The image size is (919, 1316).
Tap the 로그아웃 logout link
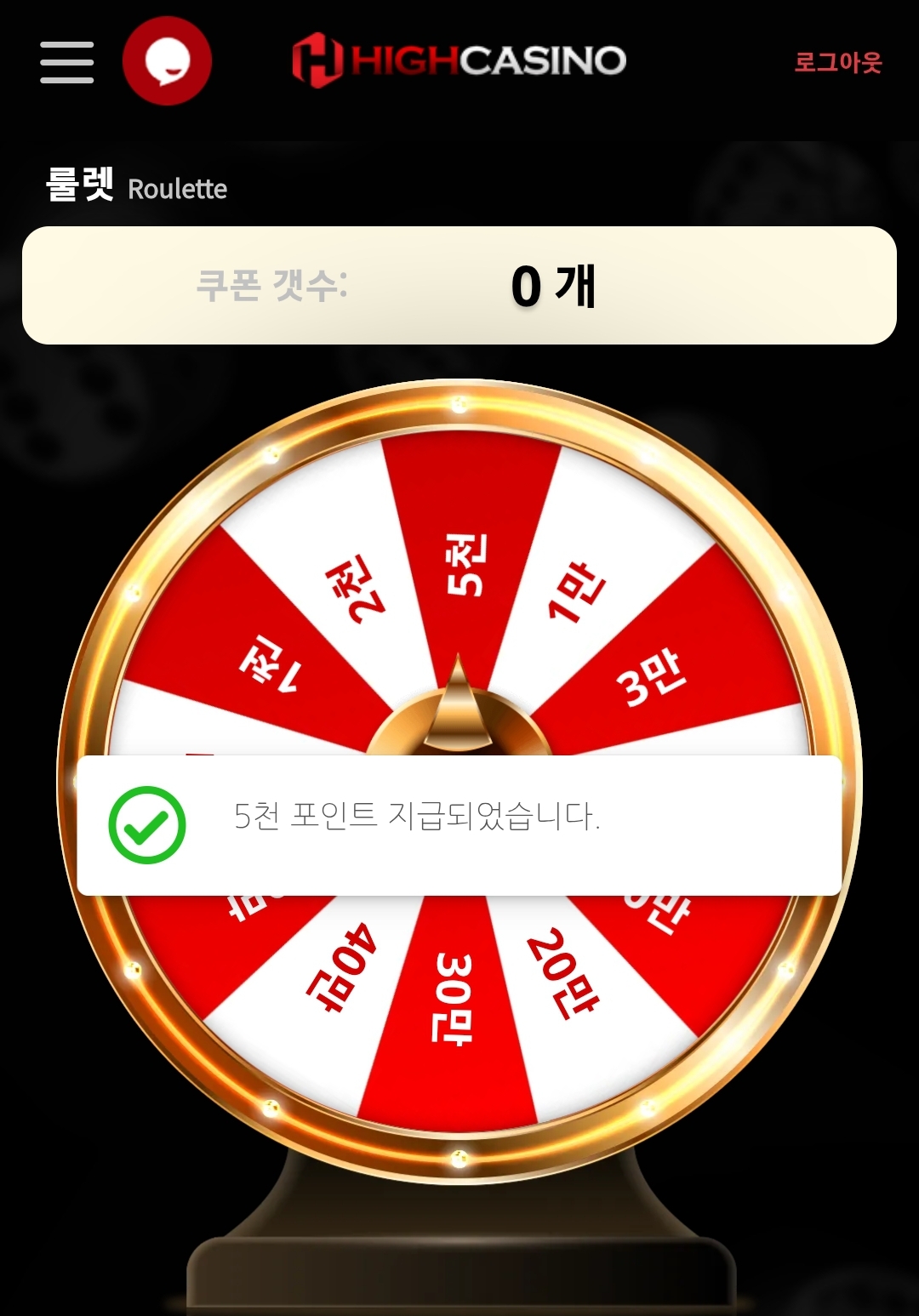pos(838,62)
